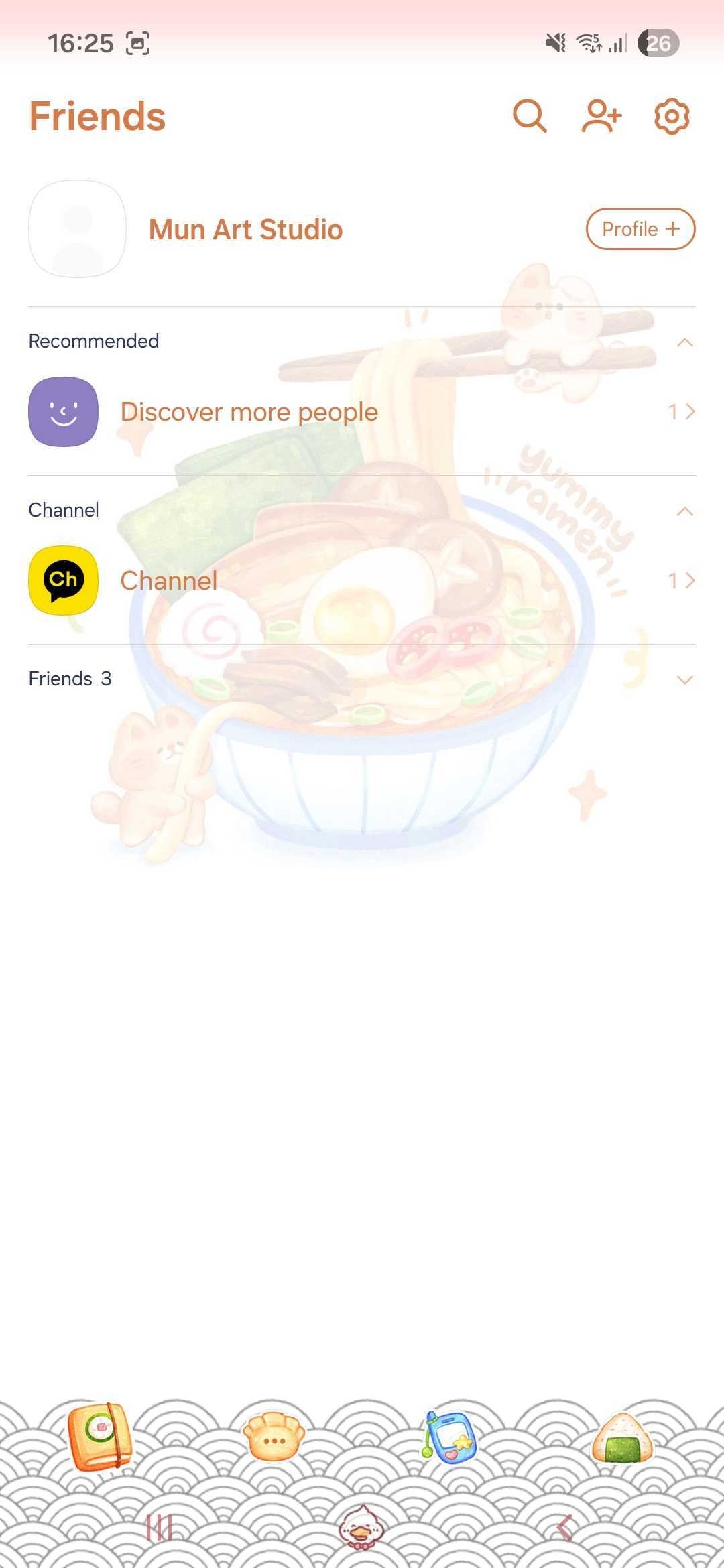Go back with system back button

point(565,1528)
